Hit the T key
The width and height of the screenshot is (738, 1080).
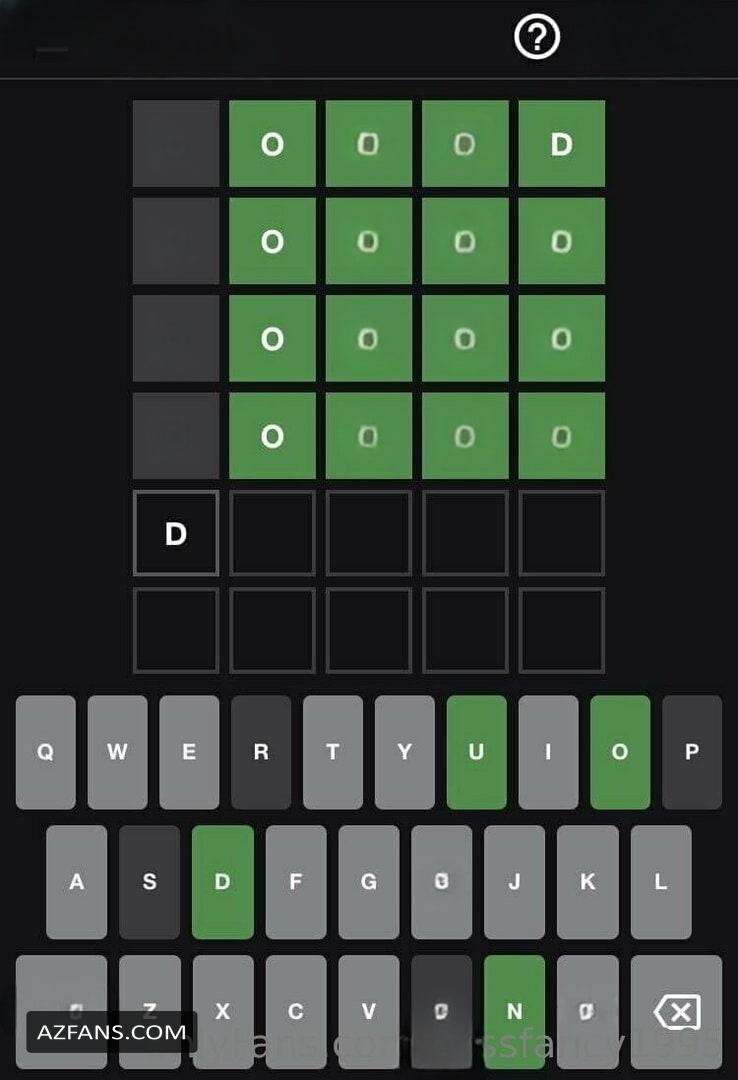333,752
